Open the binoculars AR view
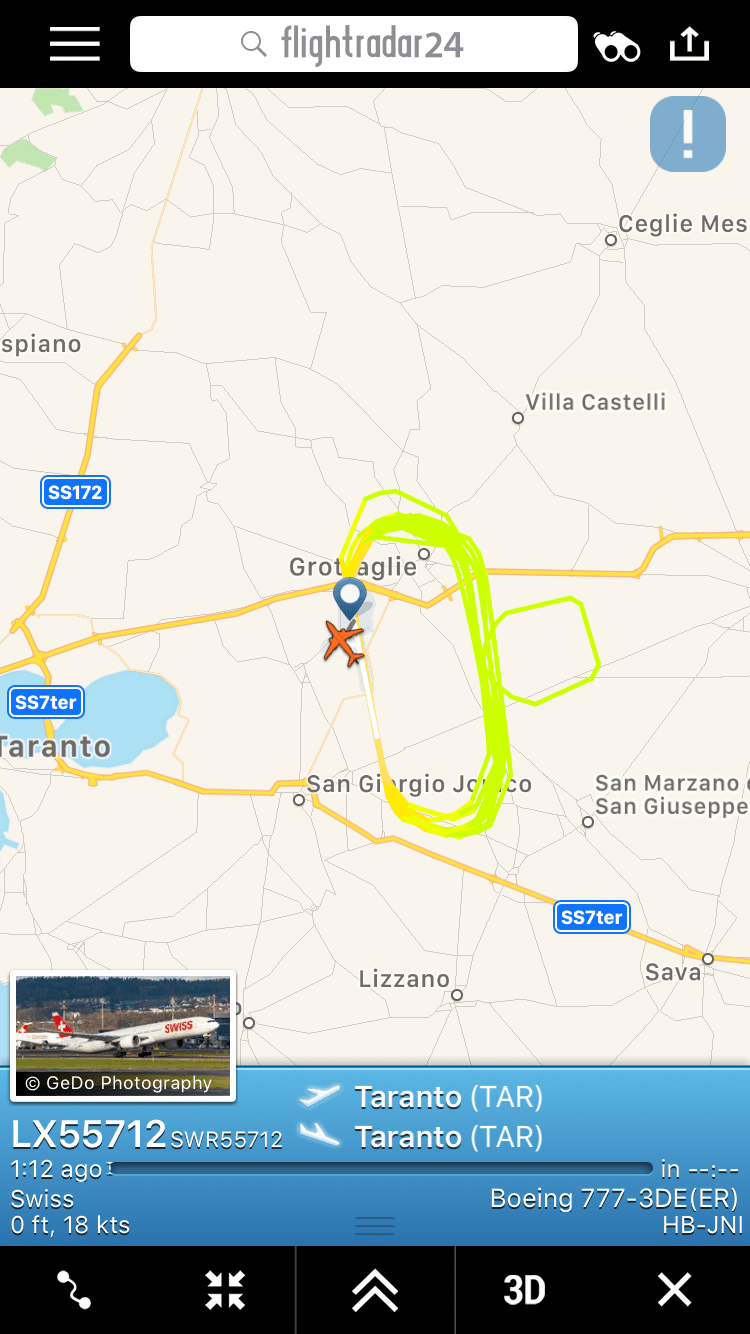This screenshot has height=1334, width=750. [617, 46]
